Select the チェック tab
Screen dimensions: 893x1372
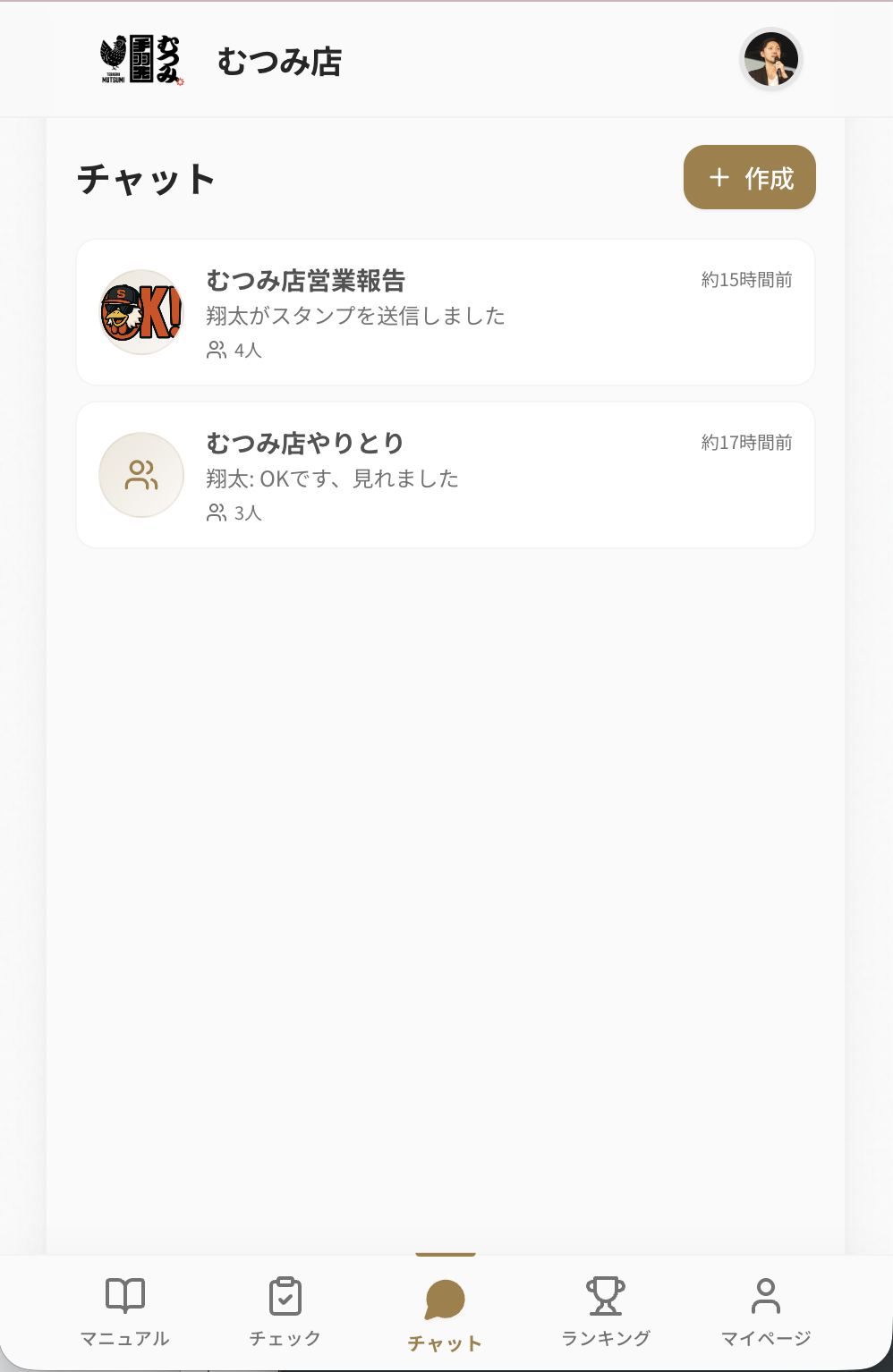[x=285, y=1312]
